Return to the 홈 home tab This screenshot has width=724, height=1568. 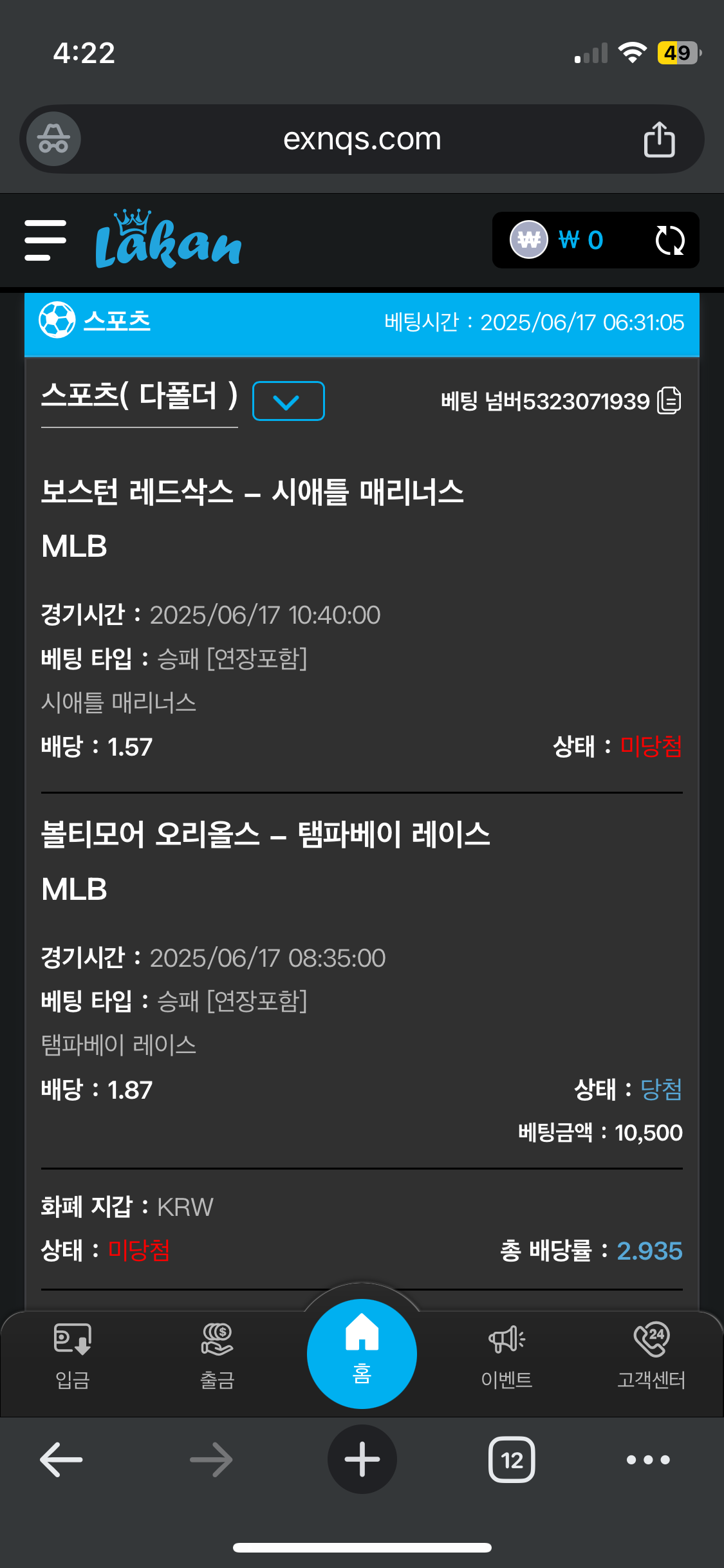pos(362,1353)
